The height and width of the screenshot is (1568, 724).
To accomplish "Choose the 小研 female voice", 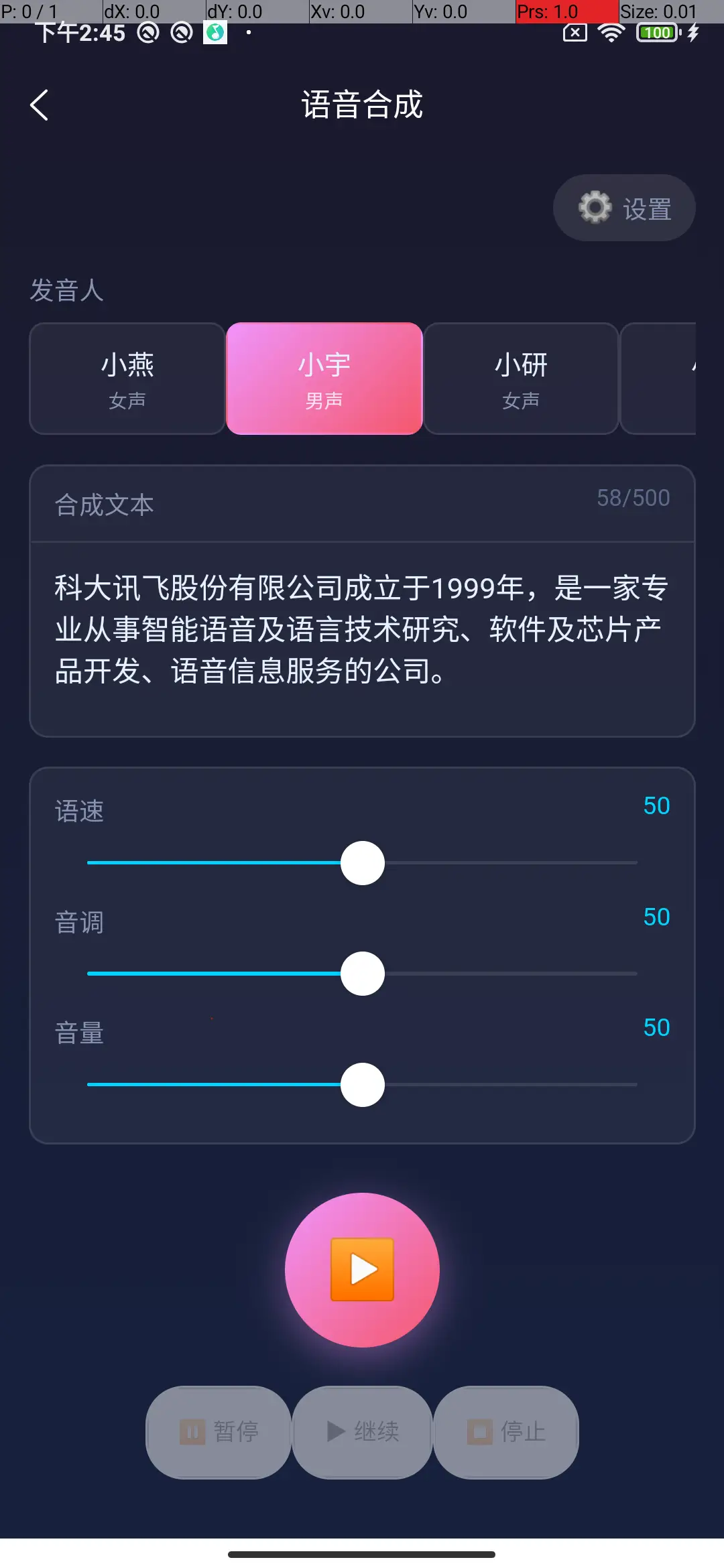I will pos(521,379).
